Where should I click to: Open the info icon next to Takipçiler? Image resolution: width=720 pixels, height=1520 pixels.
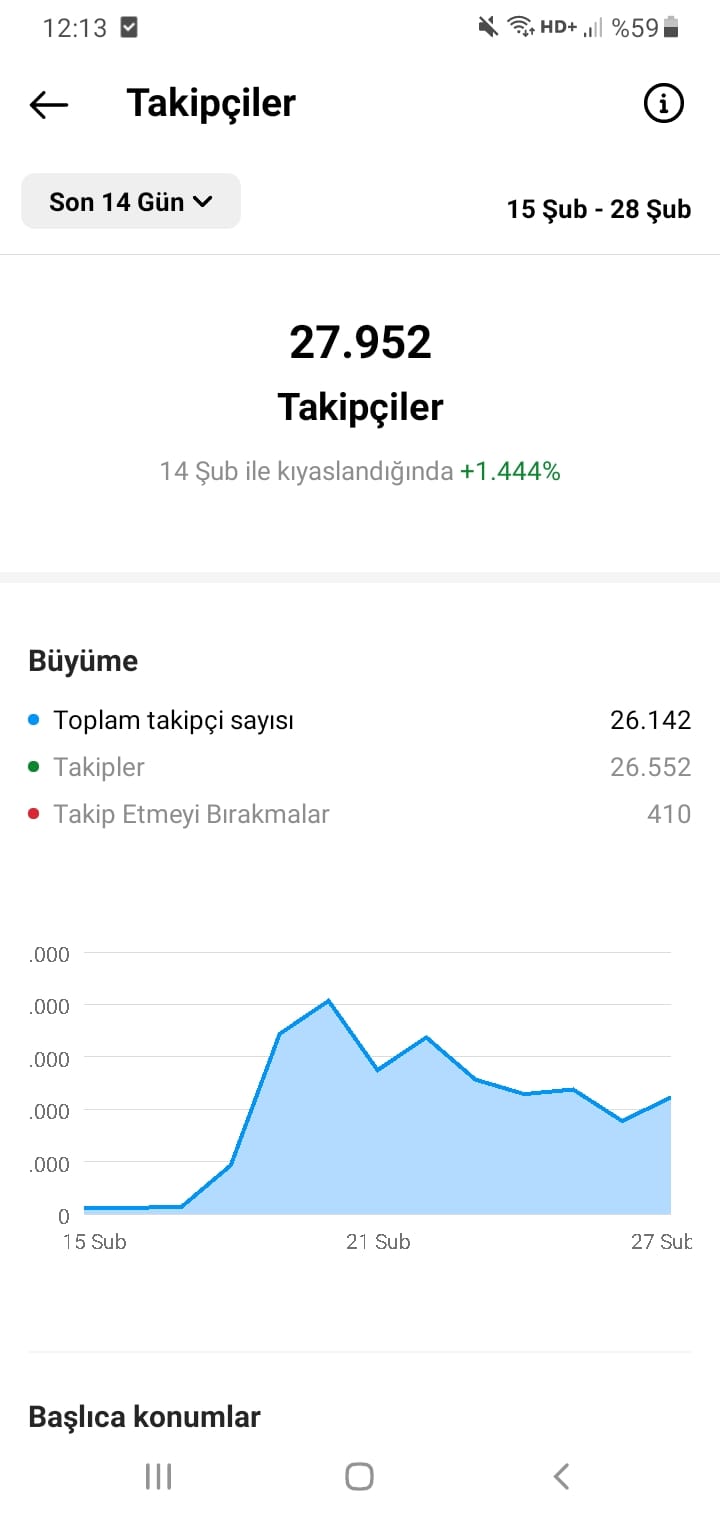(x=664, y=103)
